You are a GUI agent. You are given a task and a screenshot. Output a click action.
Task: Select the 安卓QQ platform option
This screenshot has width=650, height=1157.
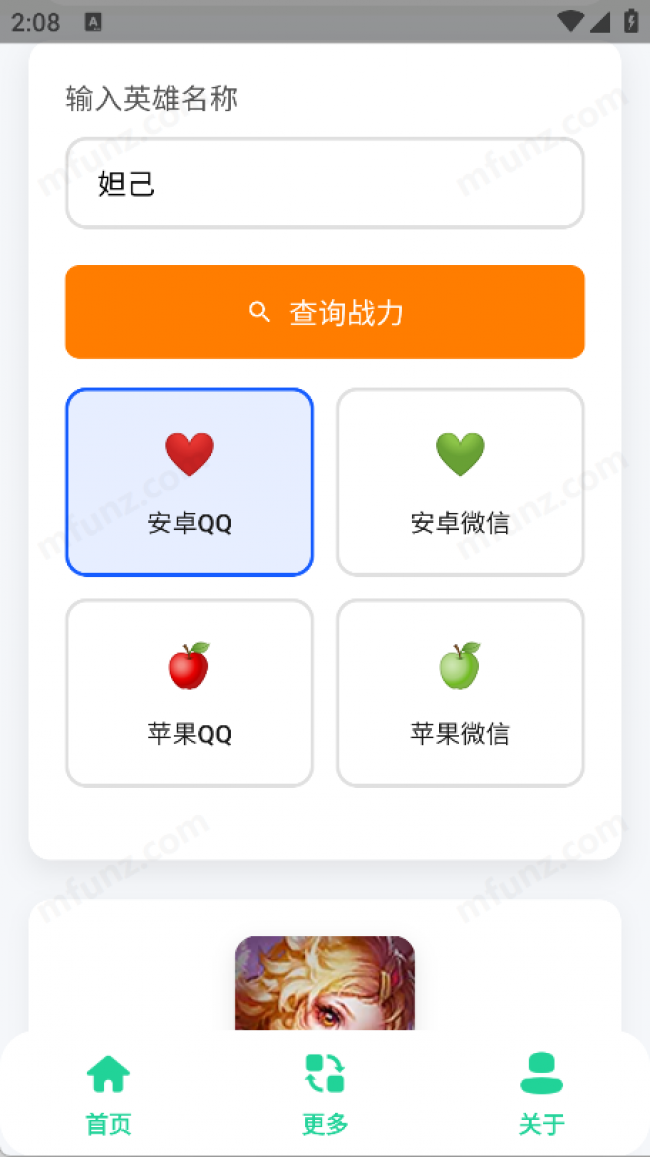[x=189, y=482]
